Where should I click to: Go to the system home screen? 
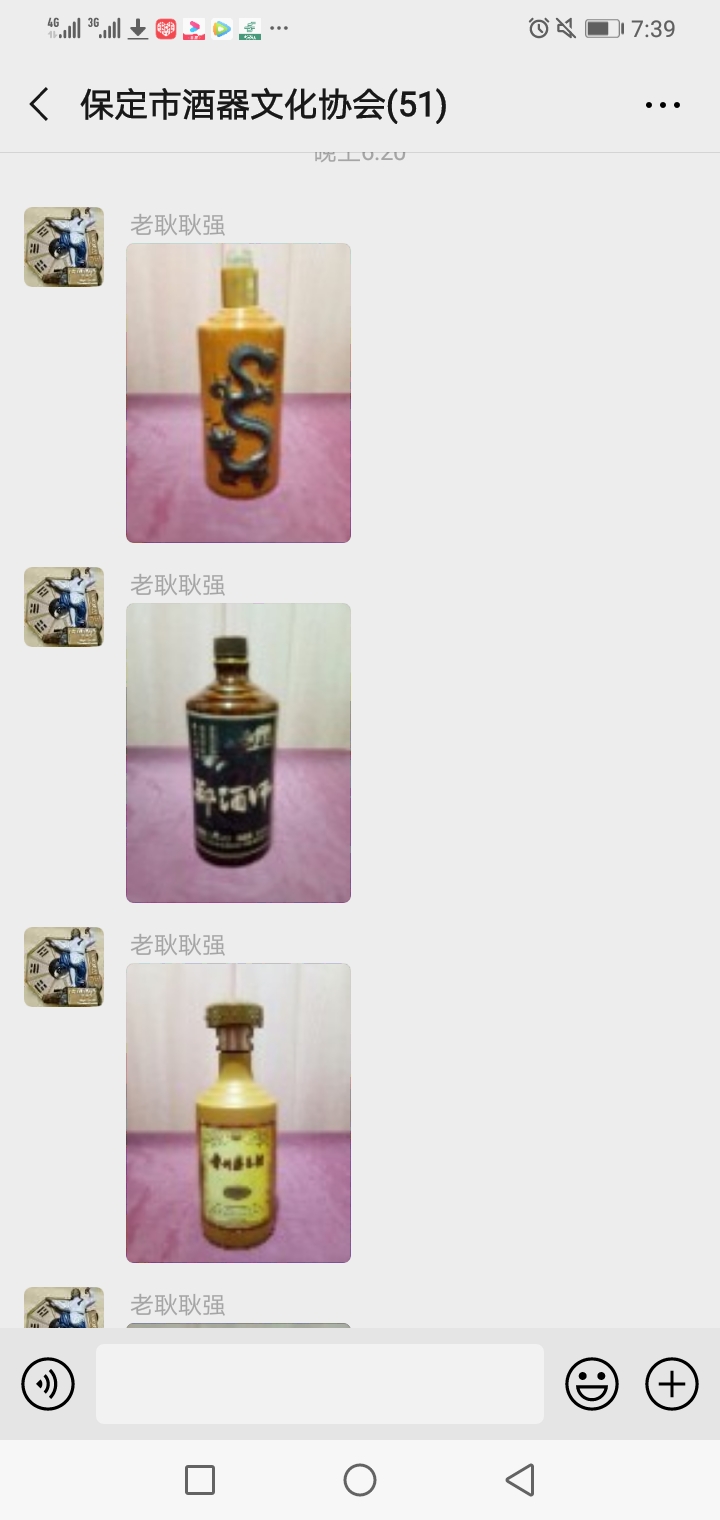tap(360, 1480)
